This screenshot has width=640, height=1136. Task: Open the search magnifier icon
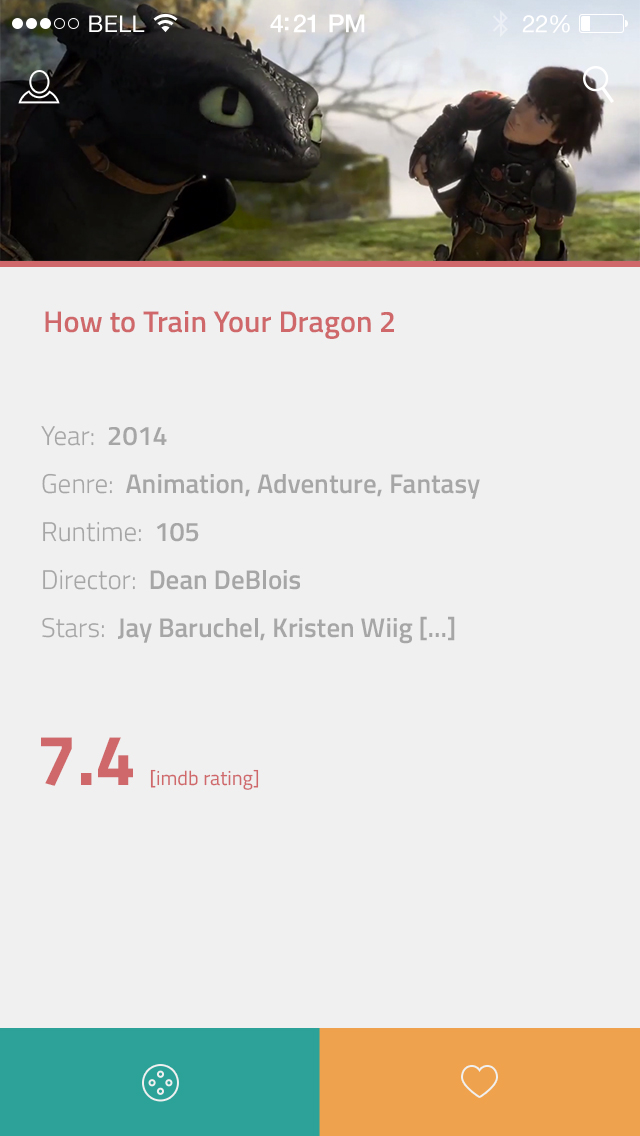[x=597, y=82]
